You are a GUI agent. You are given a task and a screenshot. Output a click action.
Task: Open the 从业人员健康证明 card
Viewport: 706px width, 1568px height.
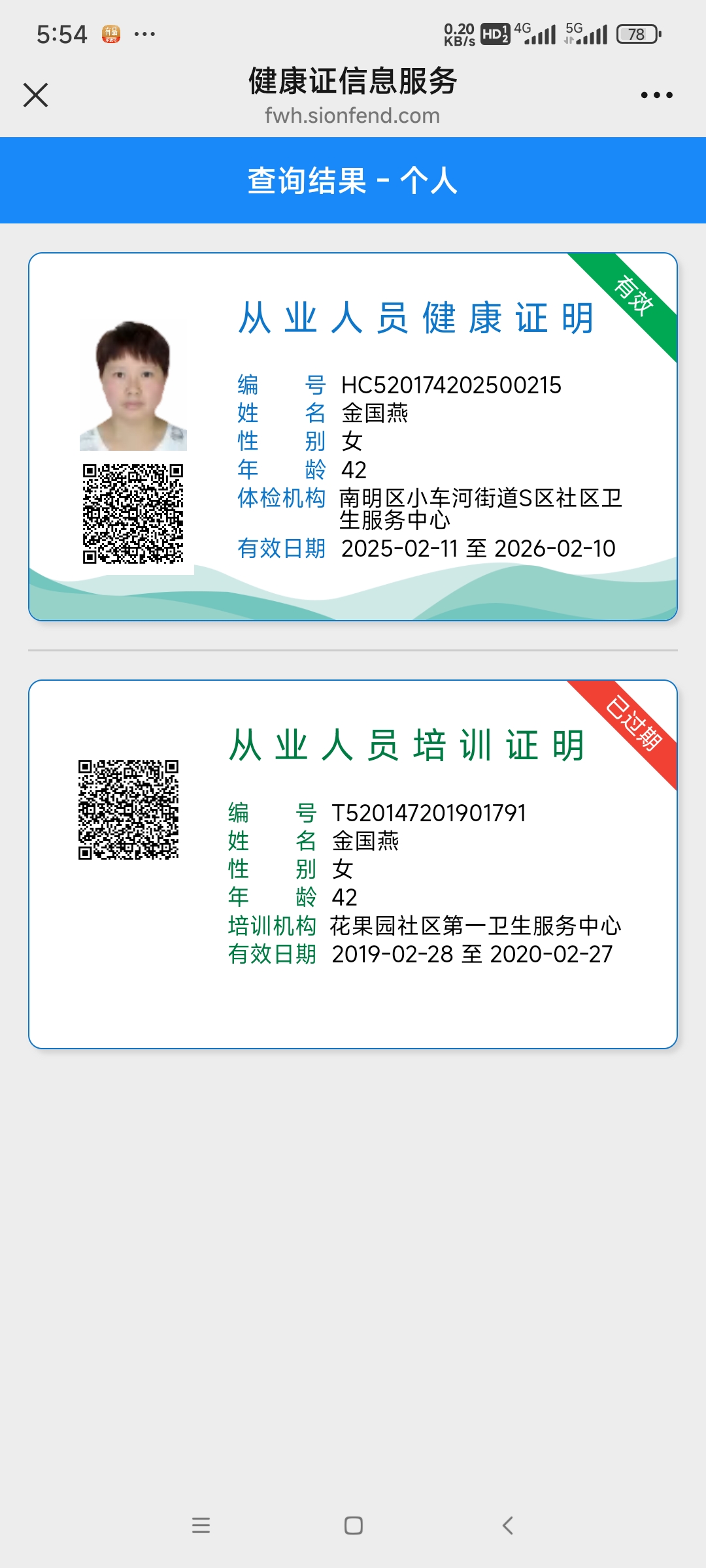tap(353, 436)
